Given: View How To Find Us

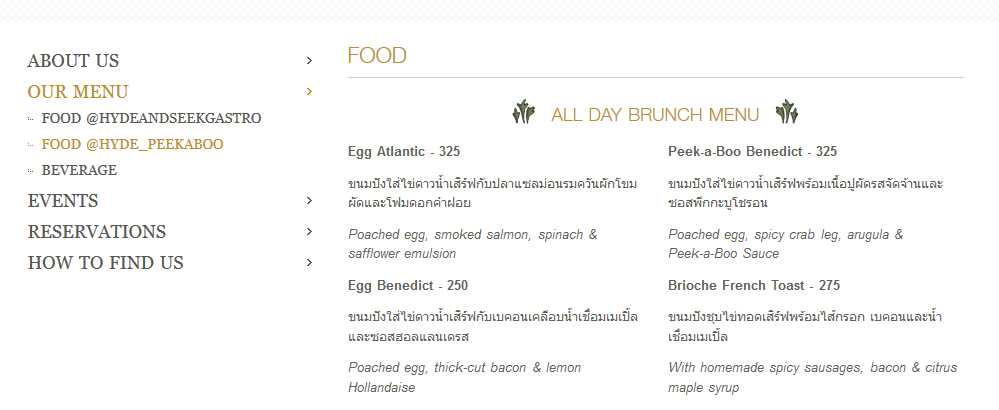Looking at the screenshot, I should 106,263.
